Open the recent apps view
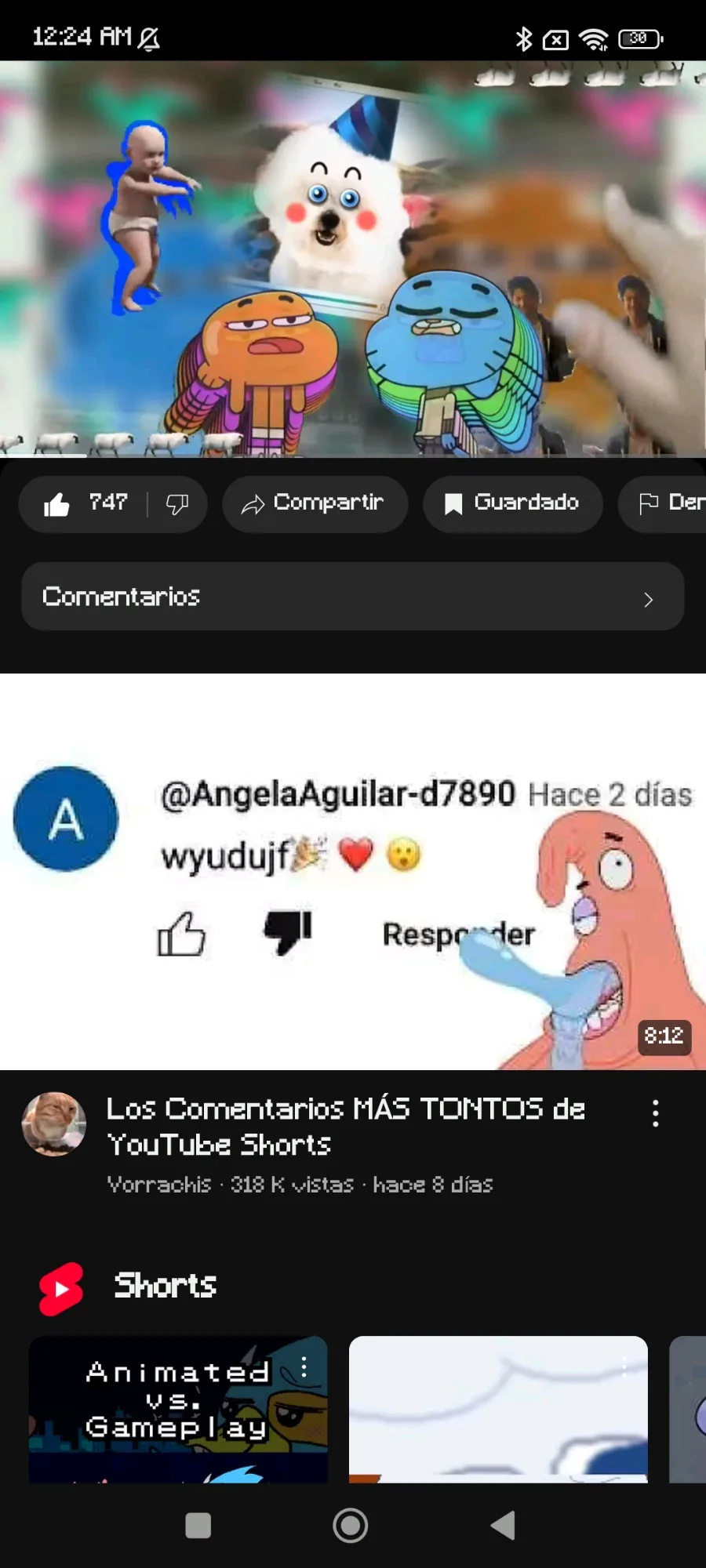 pos(198,1526)
